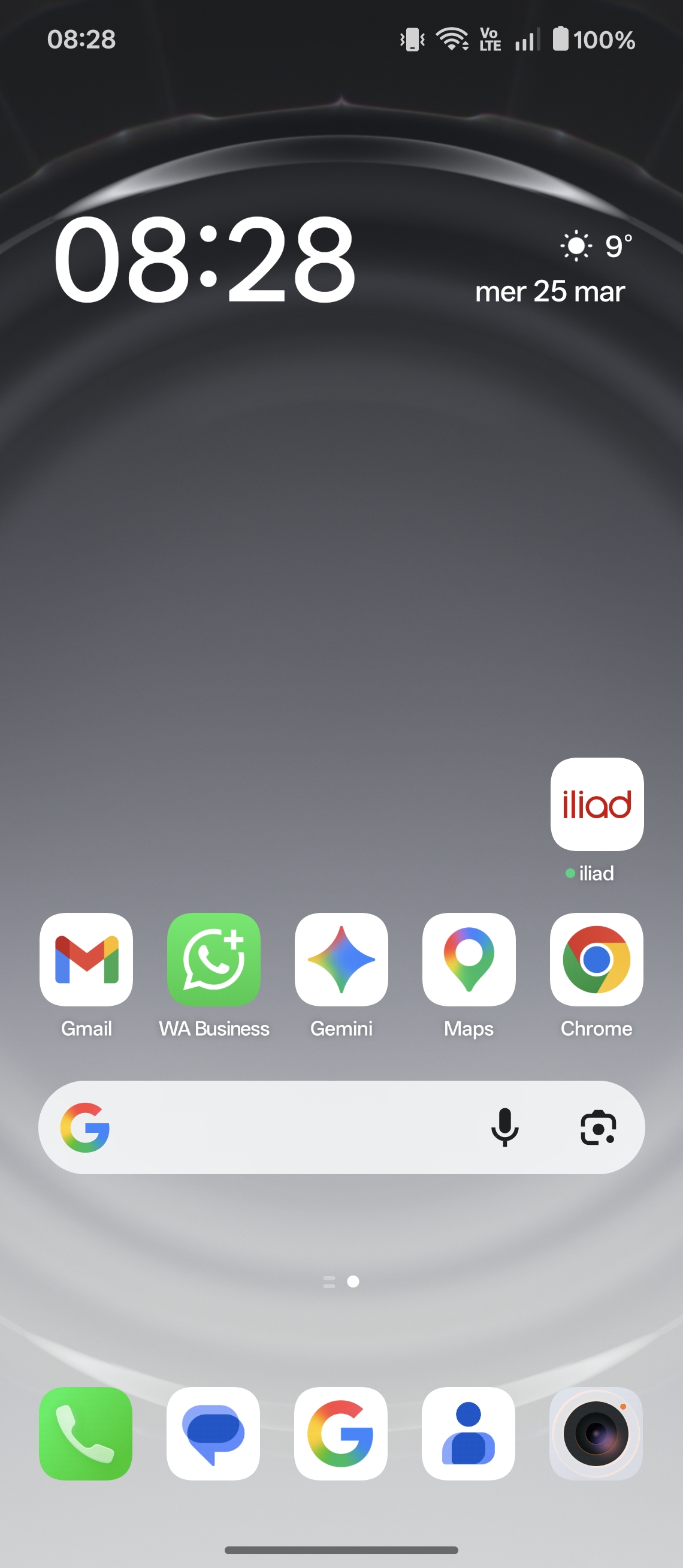Start the Gemini app
The width and height of the screenshot is (683, 1568).
(x=341, y=959)
